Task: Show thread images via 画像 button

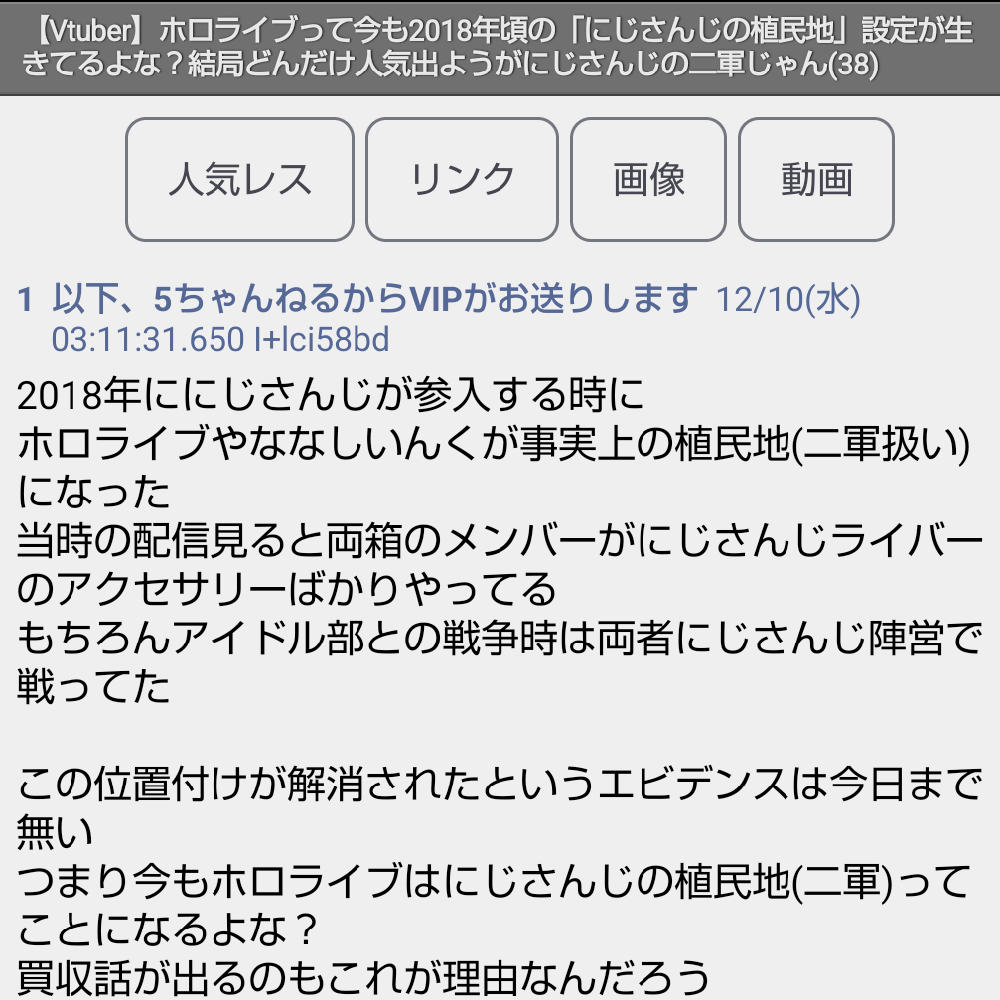Action: 648,179
